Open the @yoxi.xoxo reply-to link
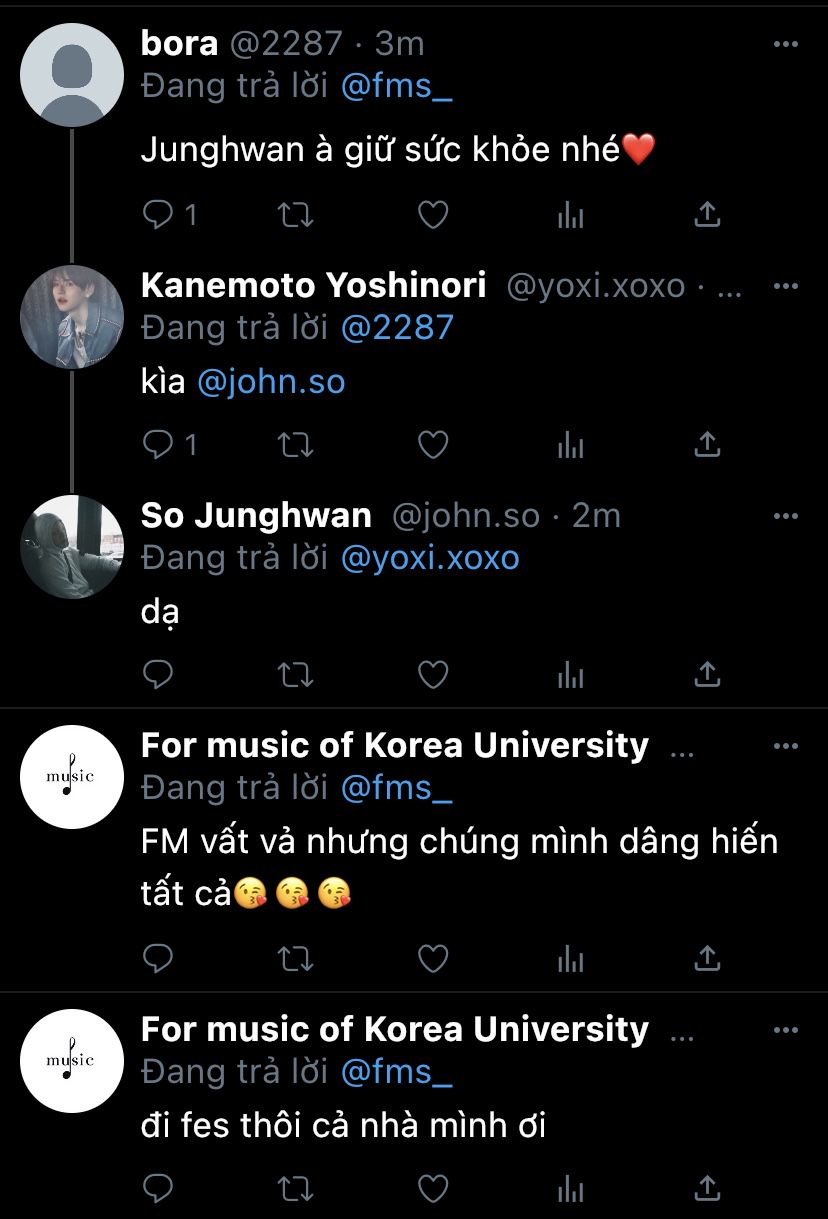This screenshot has height=1219, width=828. 430,558
